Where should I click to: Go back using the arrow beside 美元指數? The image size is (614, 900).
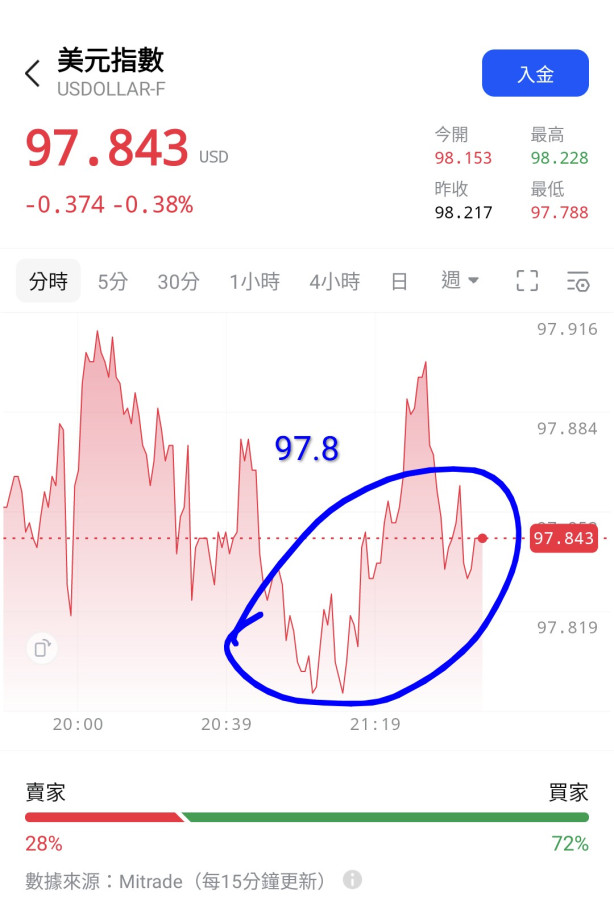click(x=33, y=73)
